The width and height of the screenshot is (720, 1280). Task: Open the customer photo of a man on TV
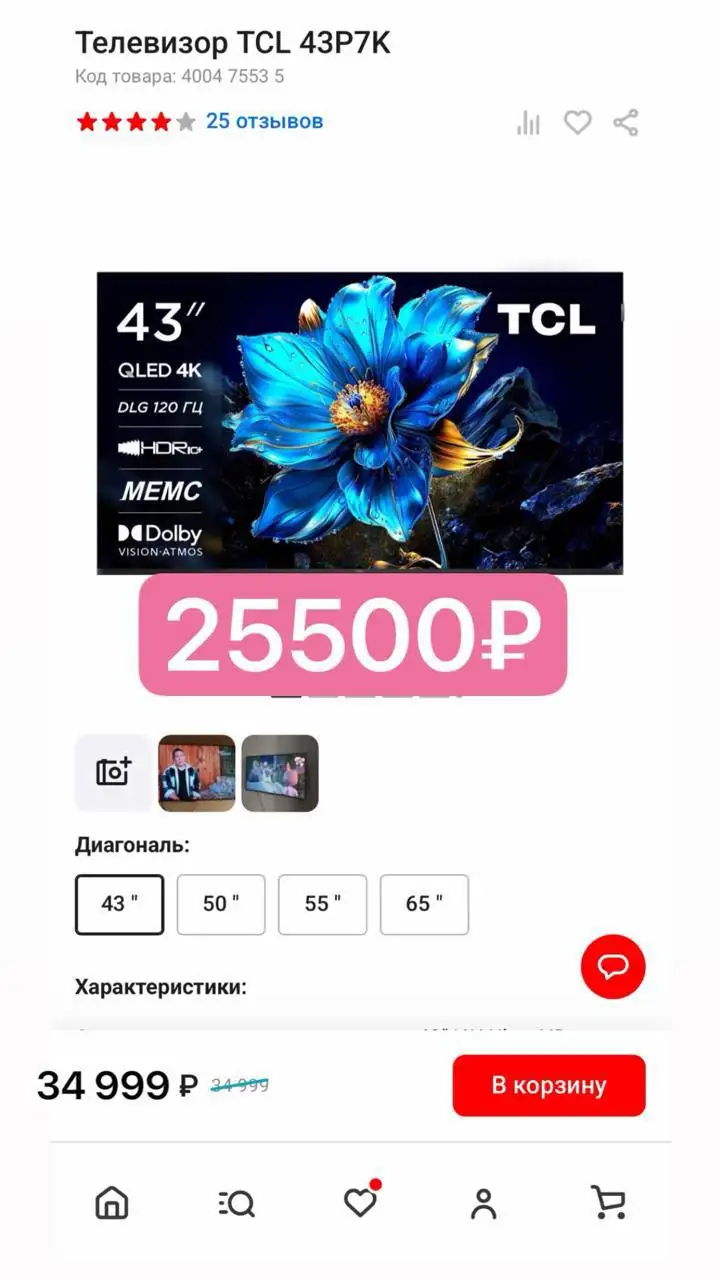197,773
